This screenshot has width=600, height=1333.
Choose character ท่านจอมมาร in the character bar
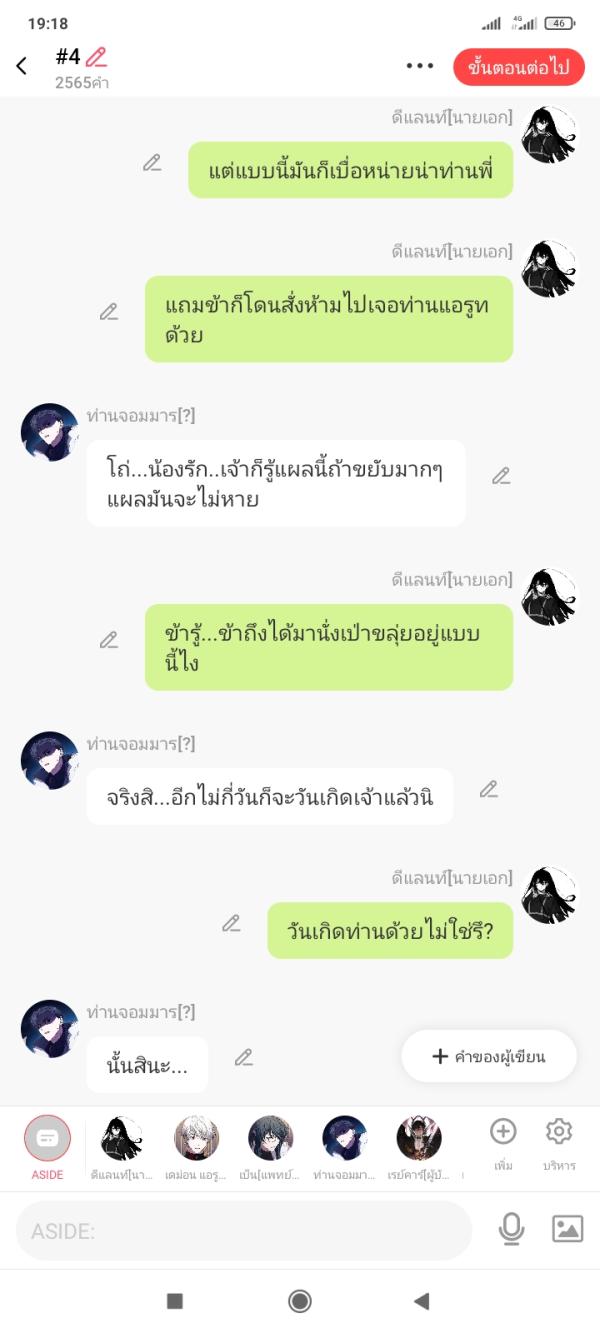(344, 1139)
